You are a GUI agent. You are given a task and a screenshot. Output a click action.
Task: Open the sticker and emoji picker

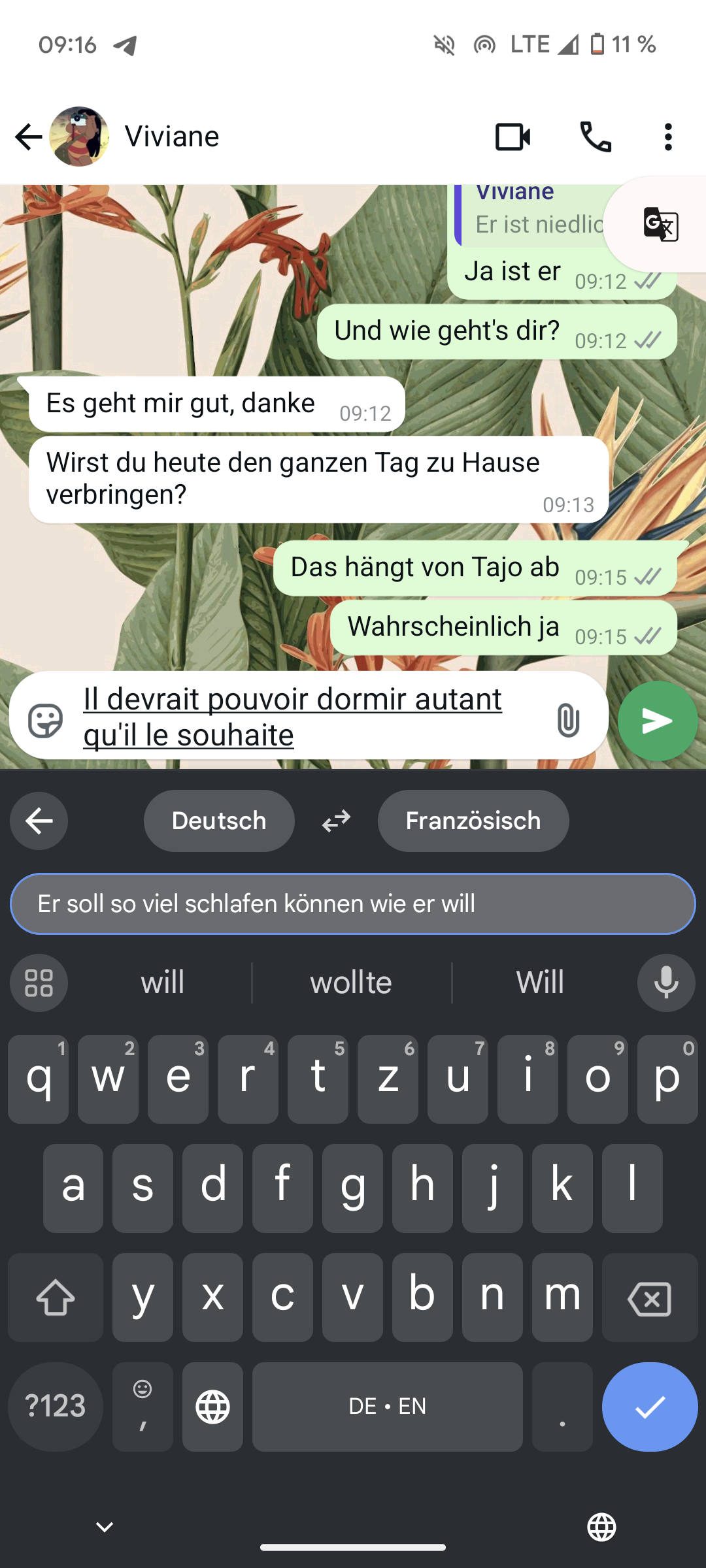click(45, 721)
